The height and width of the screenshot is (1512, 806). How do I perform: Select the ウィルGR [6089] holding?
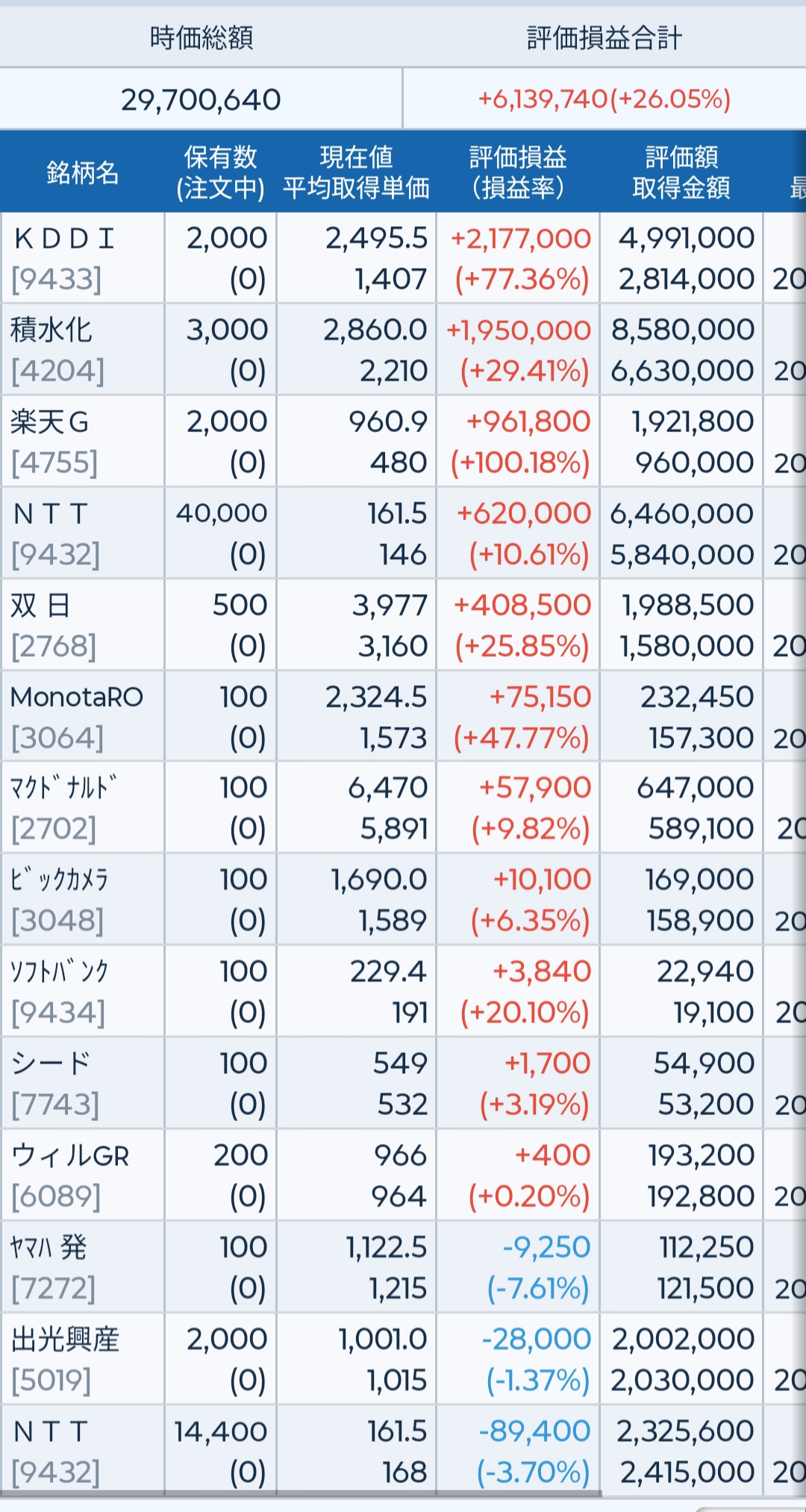point(403,1175)
